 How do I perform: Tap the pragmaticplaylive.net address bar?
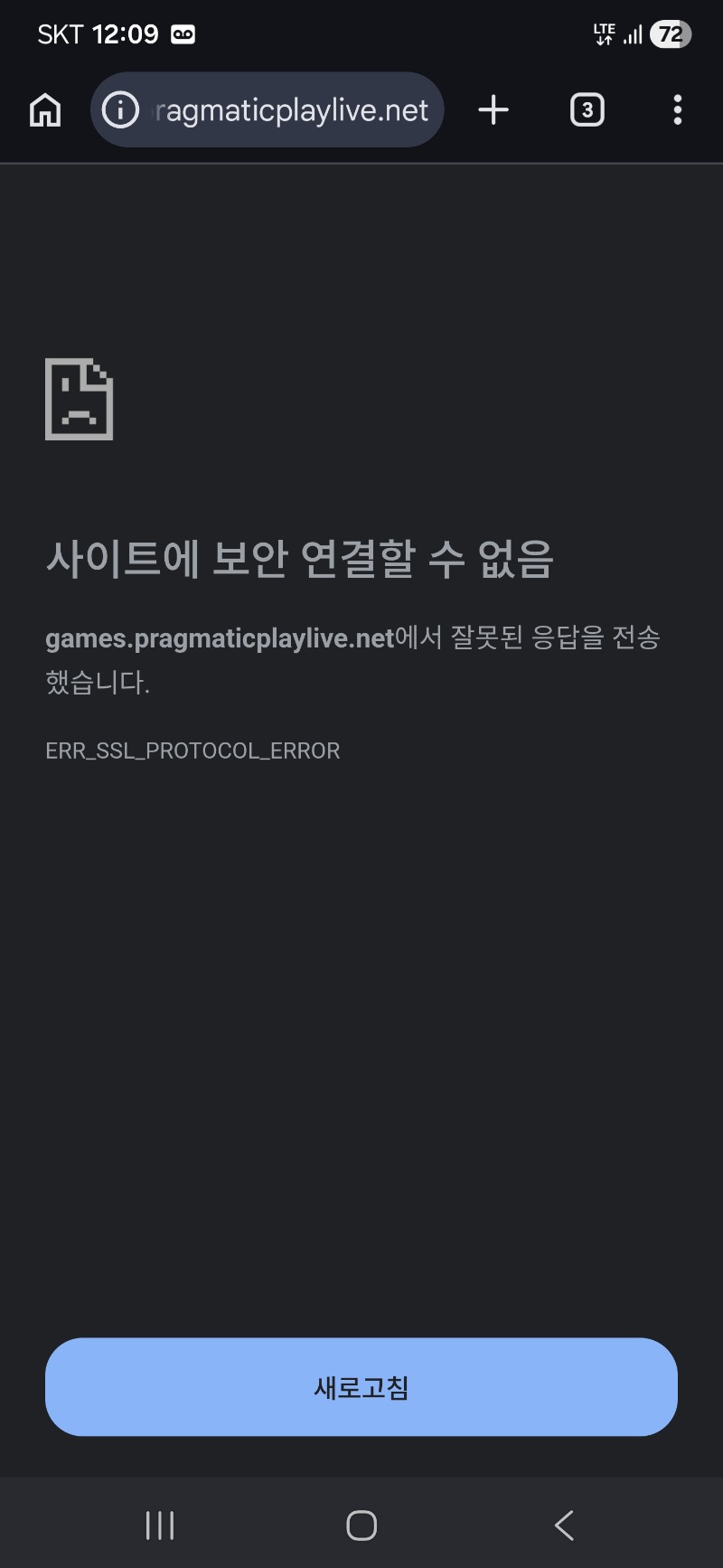291,110
